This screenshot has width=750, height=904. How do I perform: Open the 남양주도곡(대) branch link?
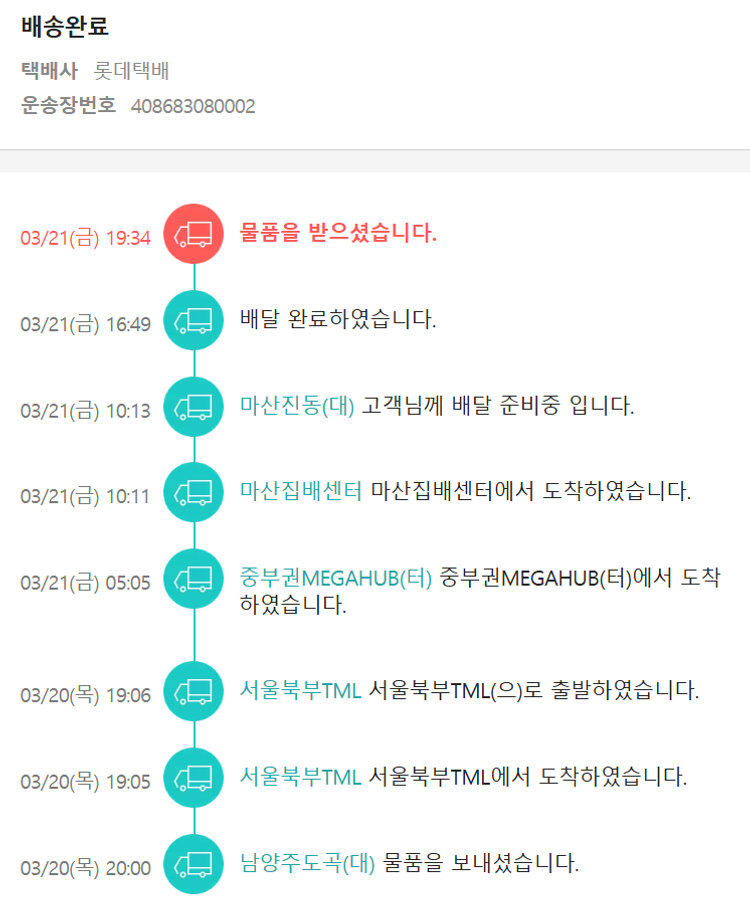pos(307,862)
